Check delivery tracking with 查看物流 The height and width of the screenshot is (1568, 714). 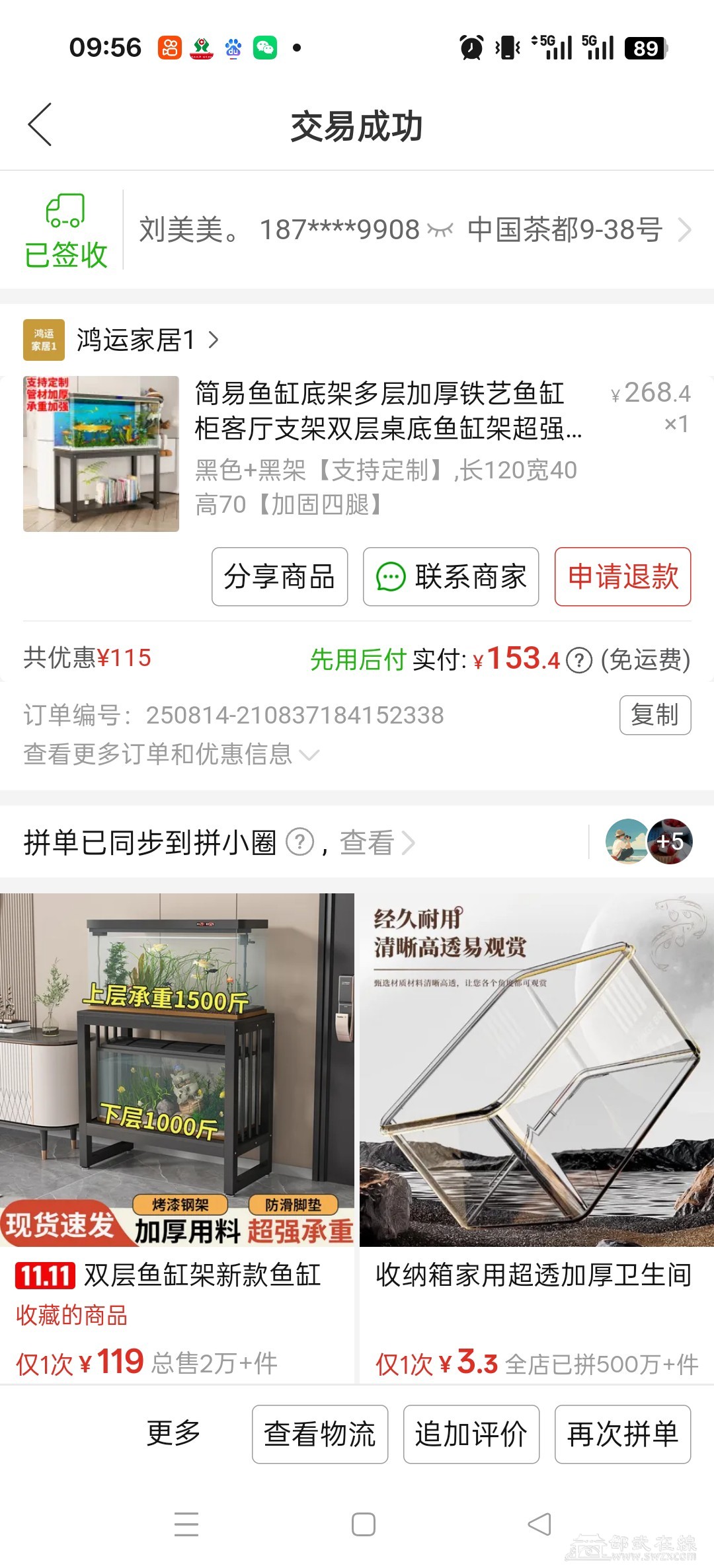(319, 1435)
